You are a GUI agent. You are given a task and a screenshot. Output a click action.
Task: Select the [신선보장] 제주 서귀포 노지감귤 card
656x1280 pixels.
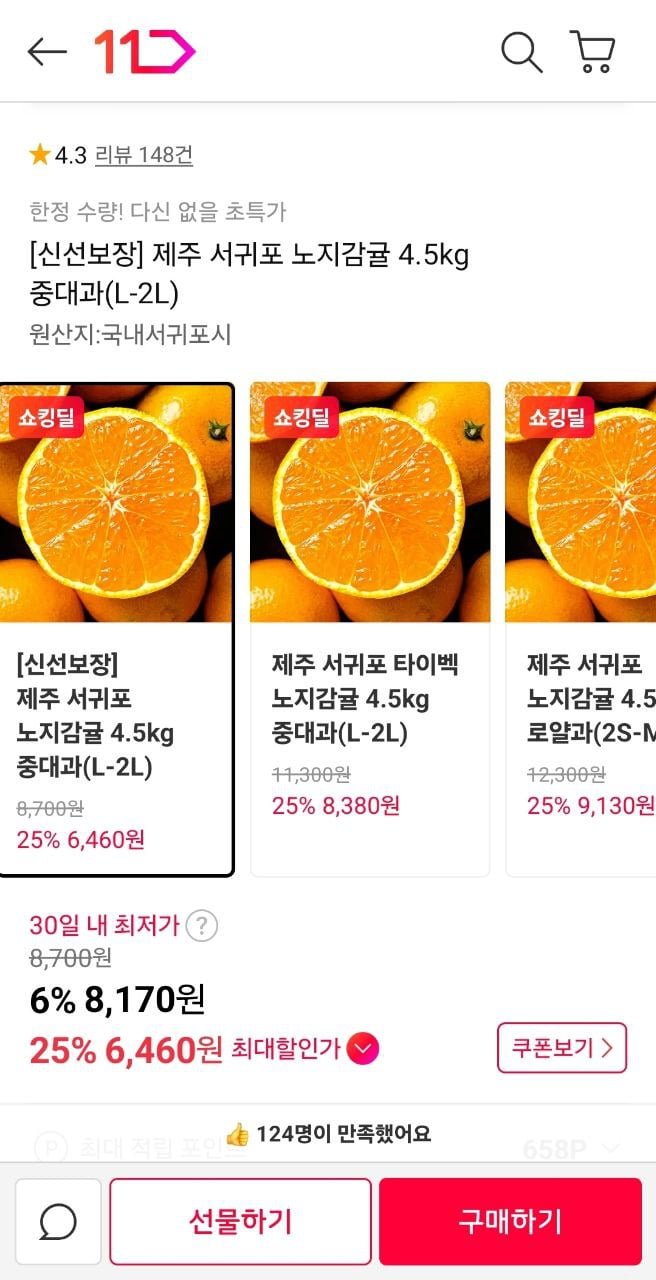[x=116, y=629]
